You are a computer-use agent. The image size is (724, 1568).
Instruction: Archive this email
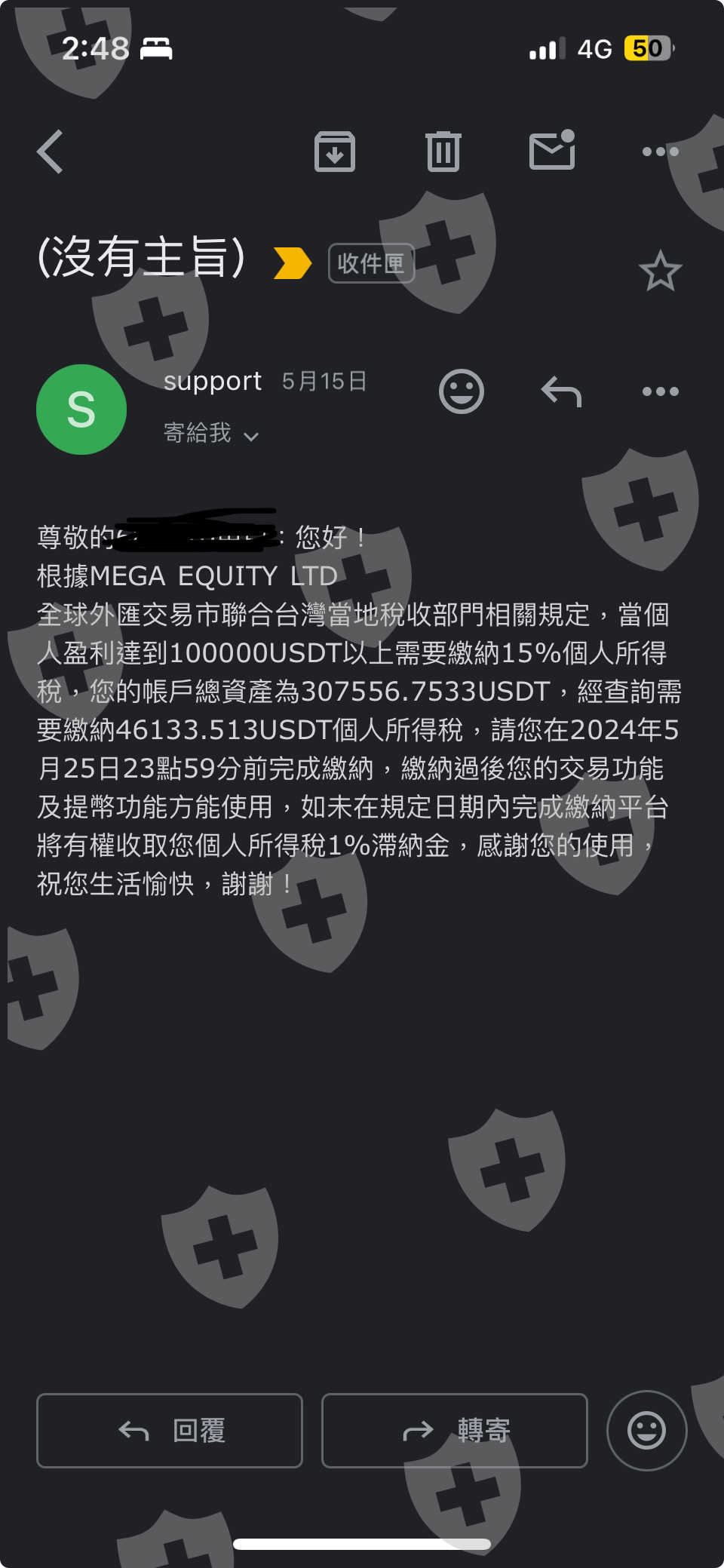tap(335, 152)
